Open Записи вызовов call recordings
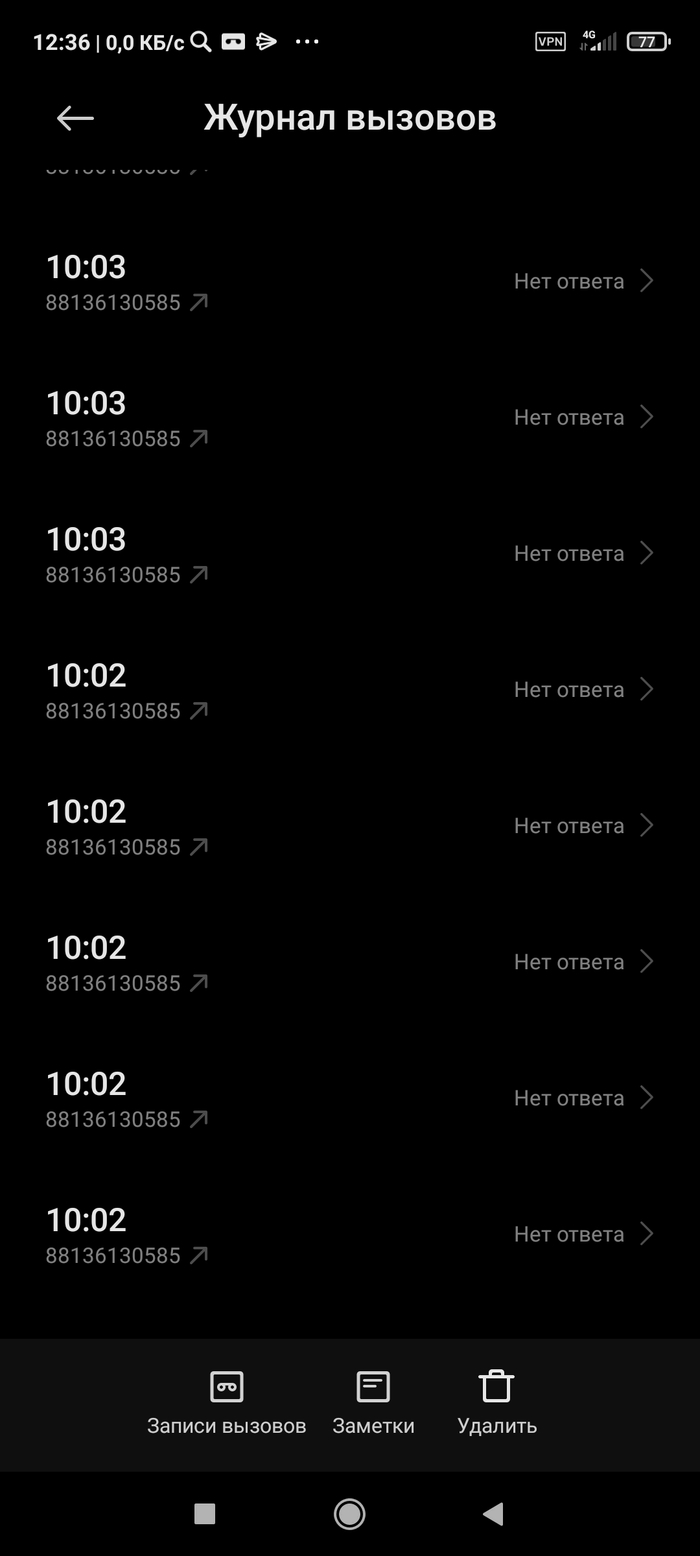 [x=226, y=1402]
